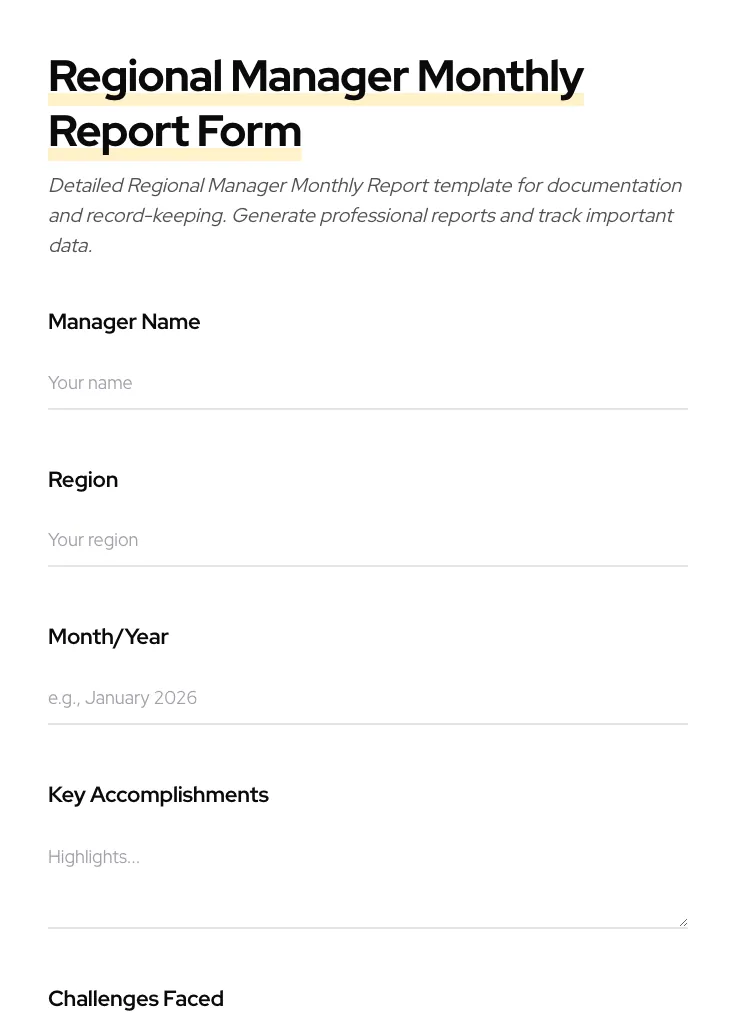
Task: Click the yellow highlight behind the title
Action: click(450, 97)
